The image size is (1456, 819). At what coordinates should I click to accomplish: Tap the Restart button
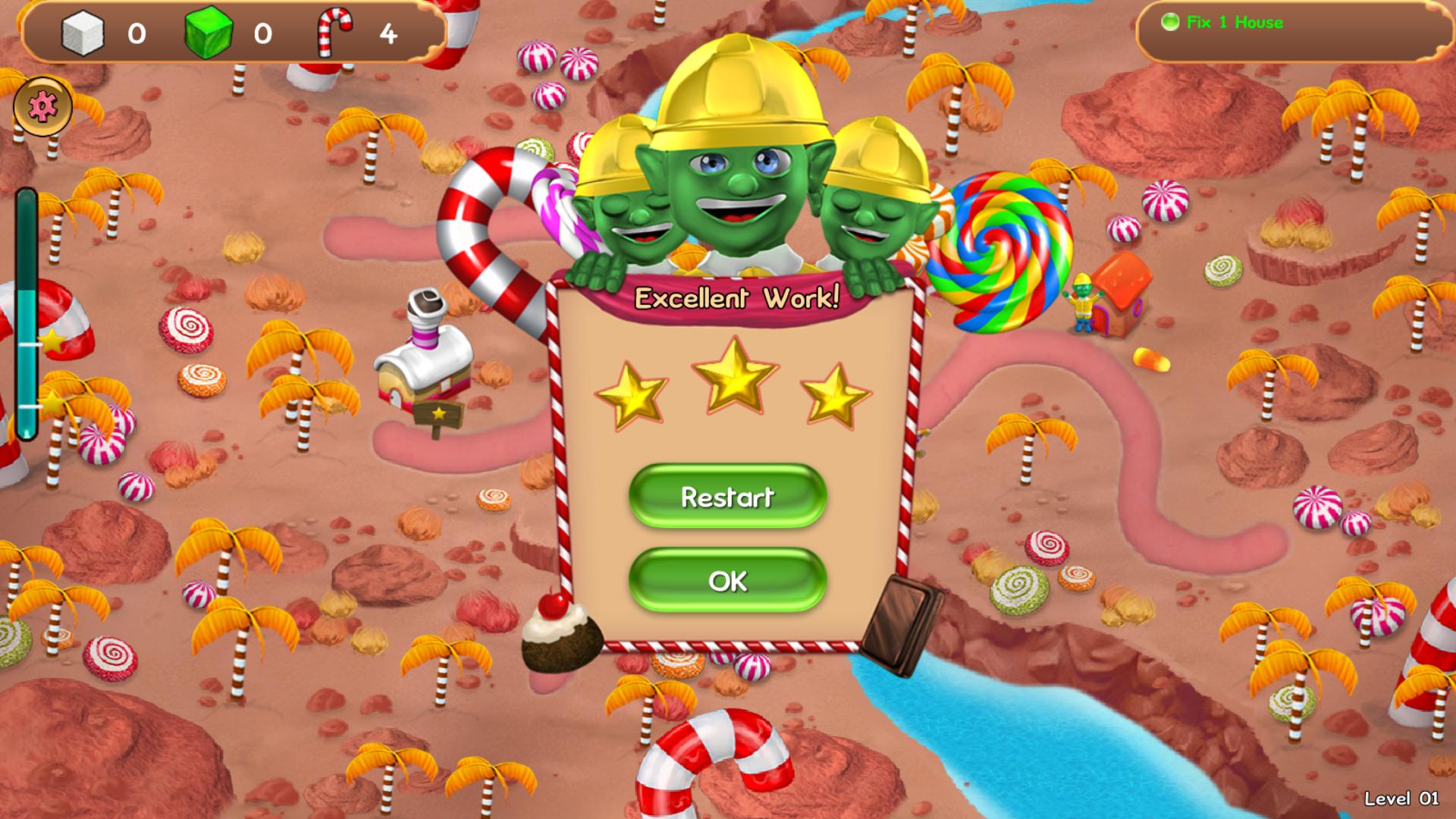(727, 497)
